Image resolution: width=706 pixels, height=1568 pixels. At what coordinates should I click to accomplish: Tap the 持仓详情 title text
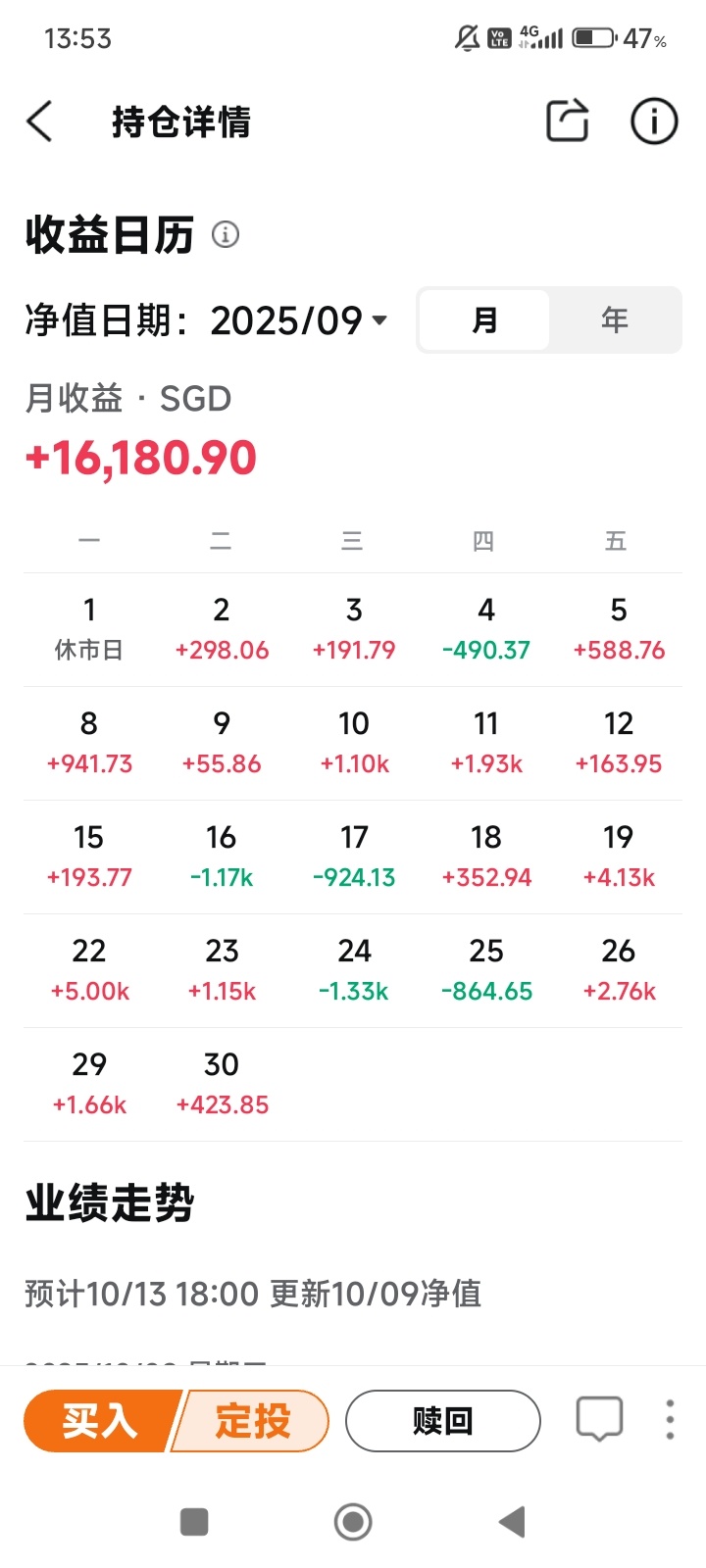click(x=182, y=122)
